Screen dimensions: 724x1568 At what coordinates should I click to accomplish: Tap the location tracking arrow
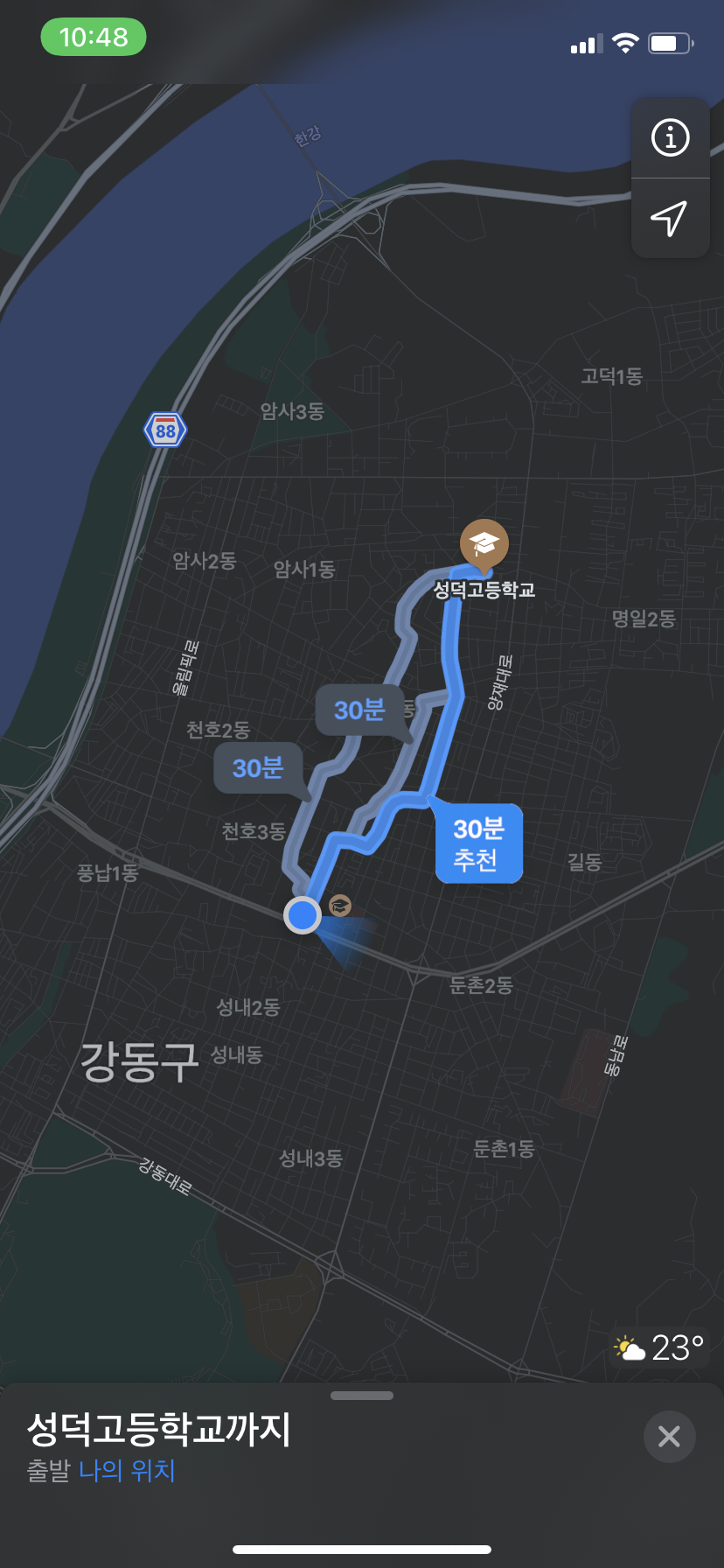(x=670, y=218)
